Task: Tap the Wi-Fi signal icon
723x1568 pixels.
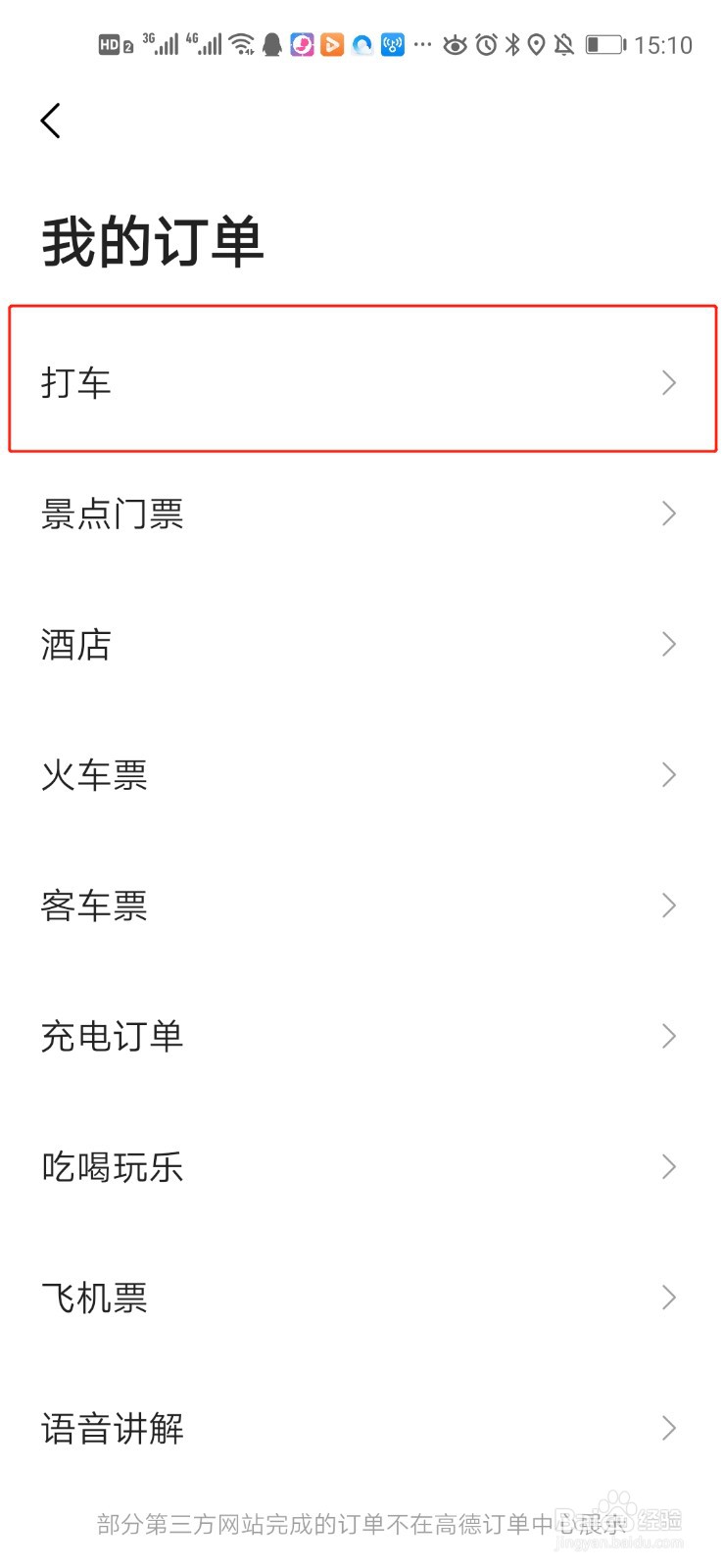Action: tap(242, 44)
